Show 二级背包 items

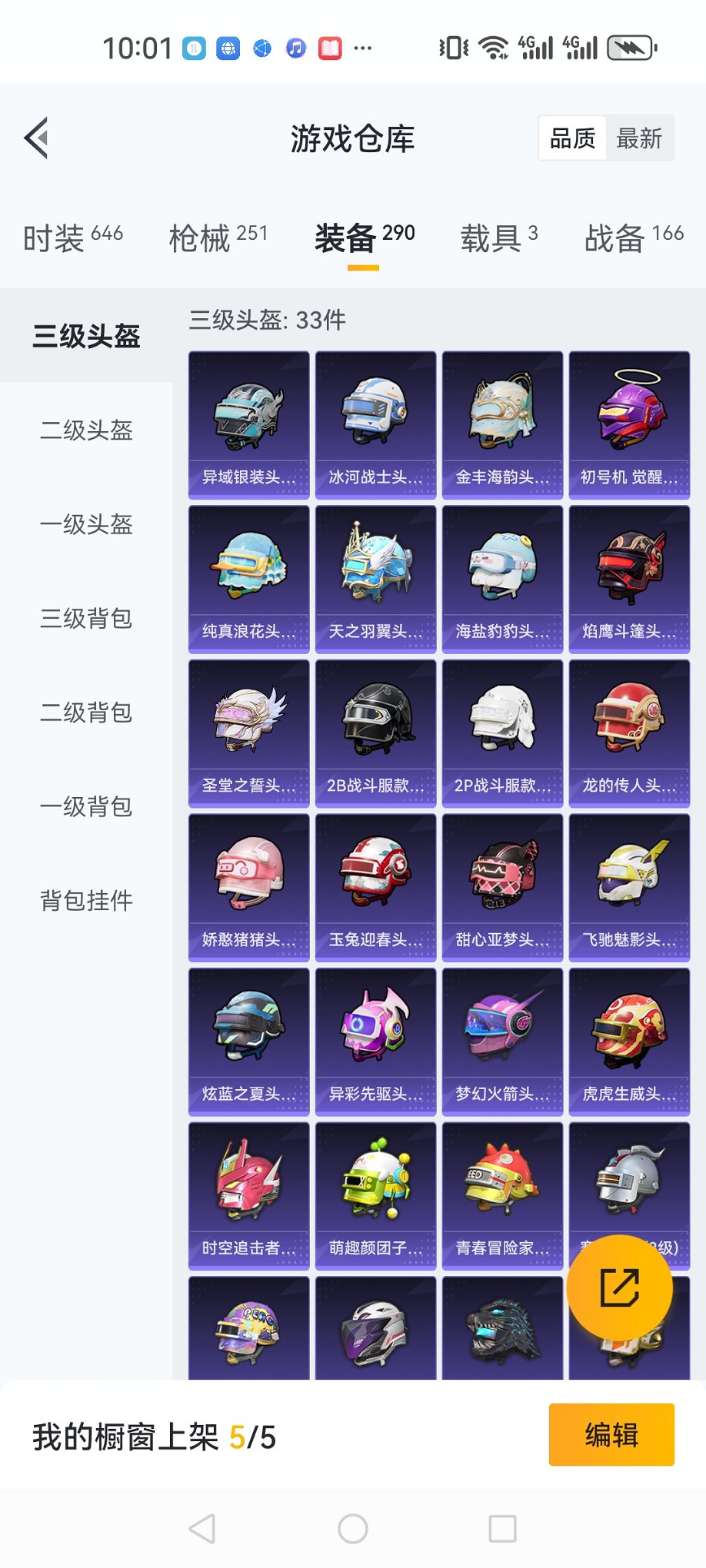(x=86, y=713)
